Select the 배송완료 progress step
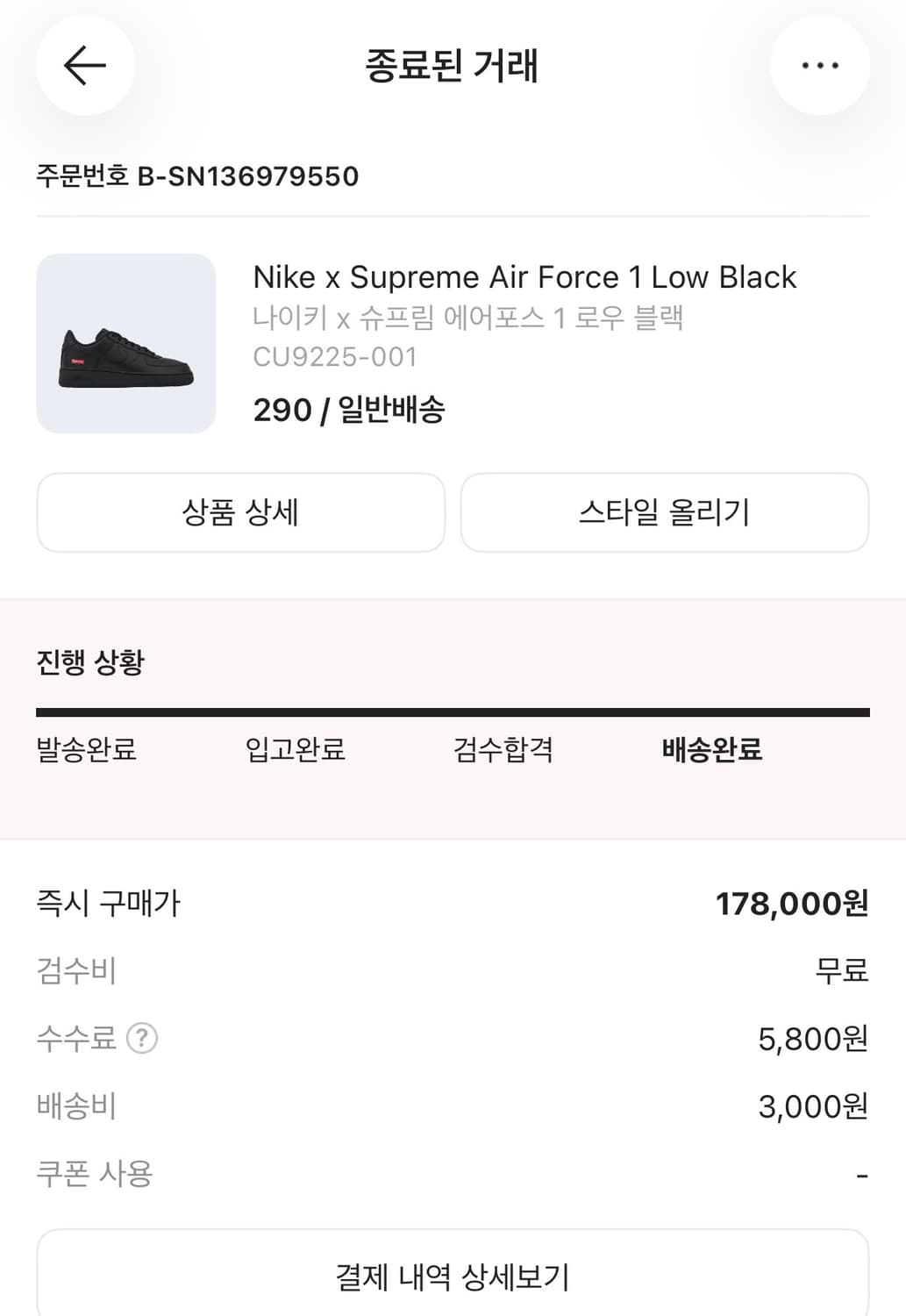 711,751
